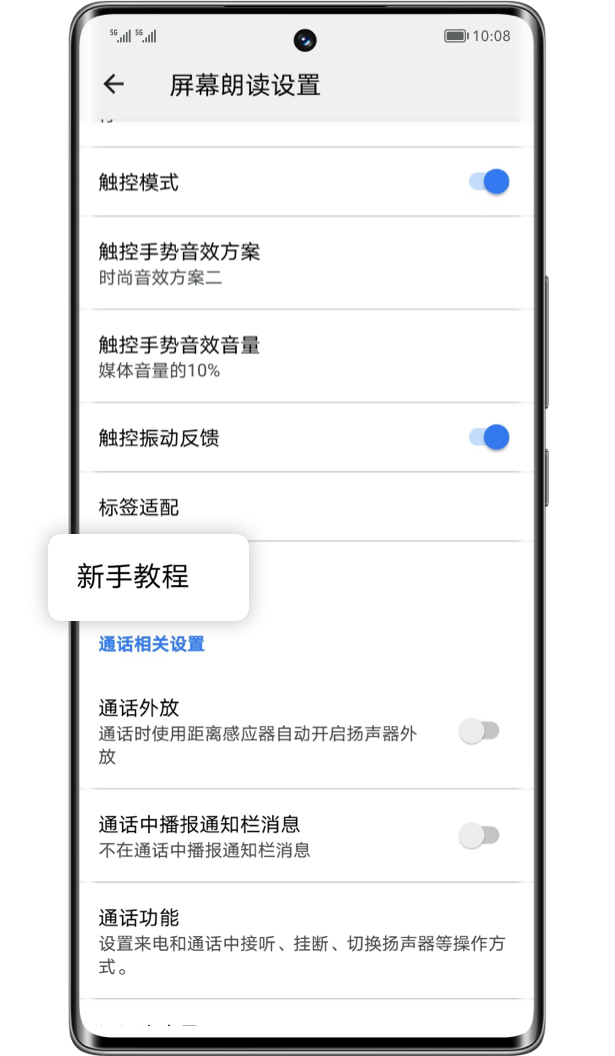Disable 触控振动反馈 switch

pyautogui.click(x=489, y=437)
